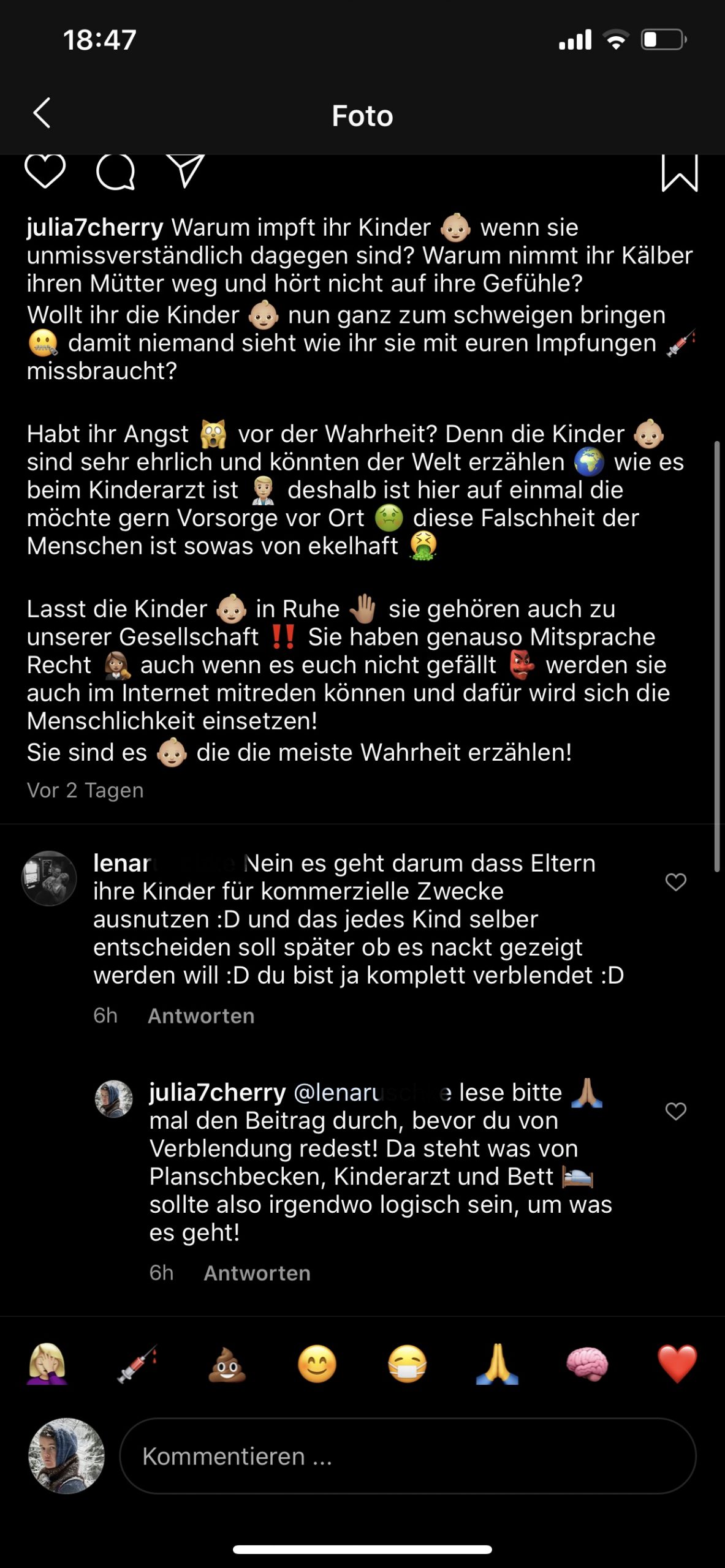The height and width of the screenshot is (1568, 725).
Task: Open julia7cherry's profile from the caption username
Action: coord(94,228)
